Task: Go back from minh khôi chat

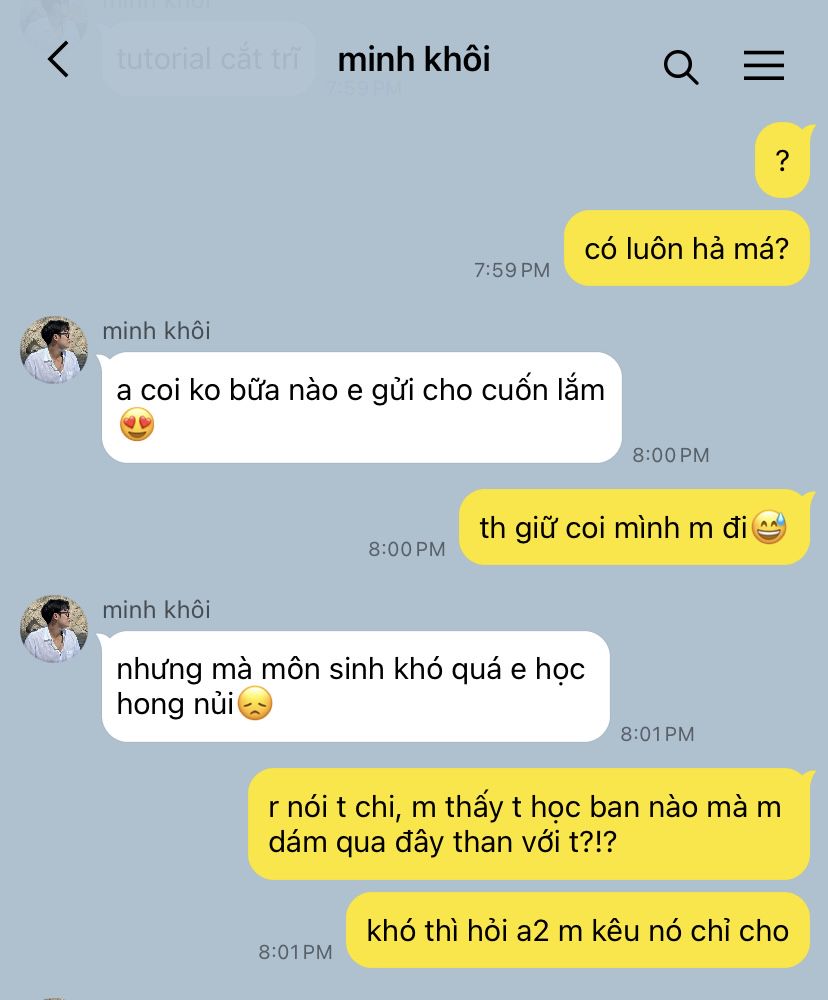Action: pyautogui.click(x=58, y=60)
